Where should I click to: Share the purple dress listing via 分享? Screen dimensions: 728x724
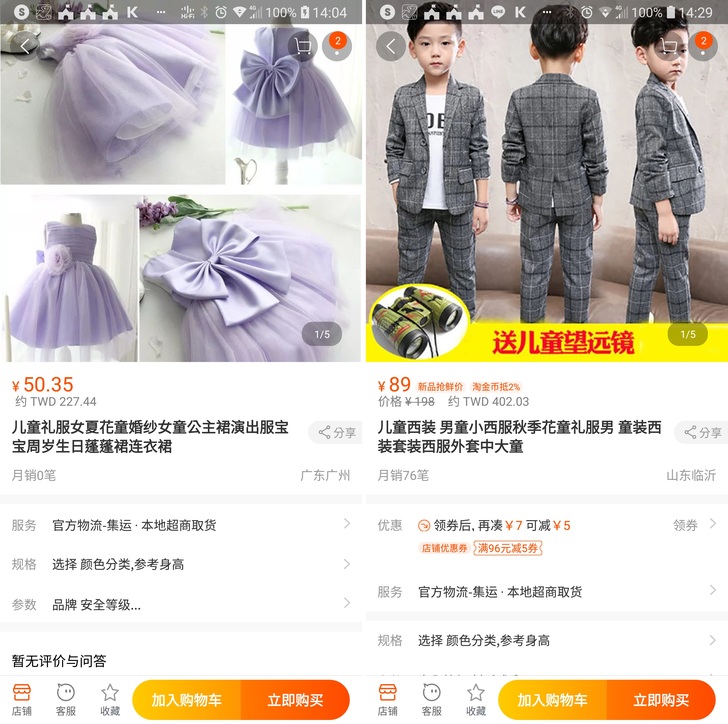coord(337,433)
